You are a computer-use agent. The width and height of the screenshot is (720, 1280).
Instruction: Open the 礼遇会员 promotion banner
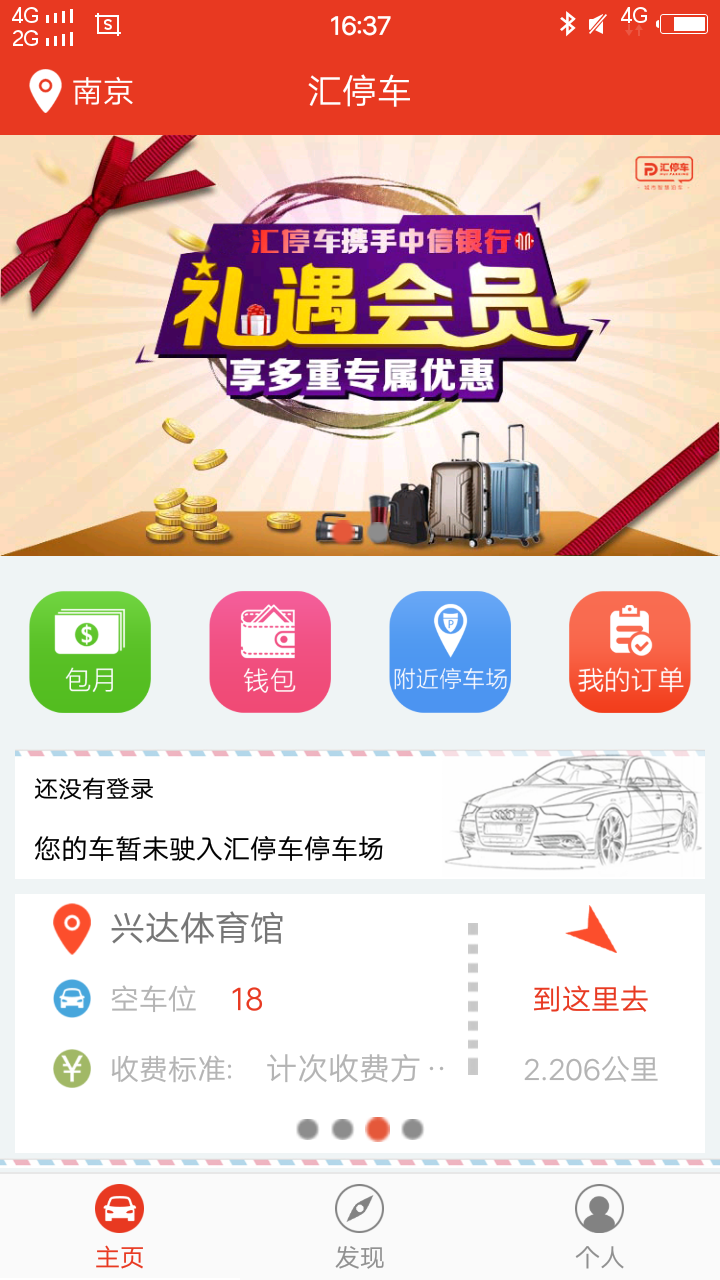[360, 345]
